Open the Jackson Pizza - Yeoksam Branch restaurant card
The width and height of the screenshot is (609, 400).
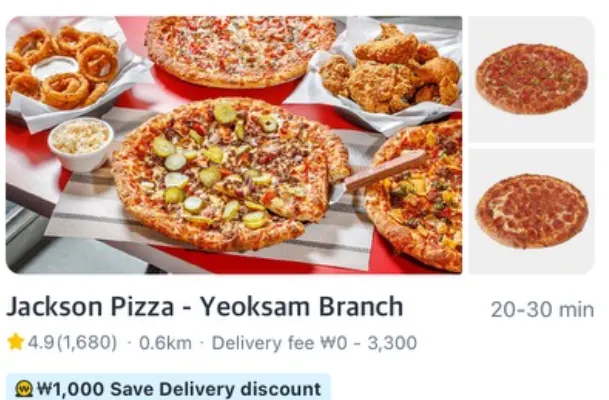coord(205,307)
